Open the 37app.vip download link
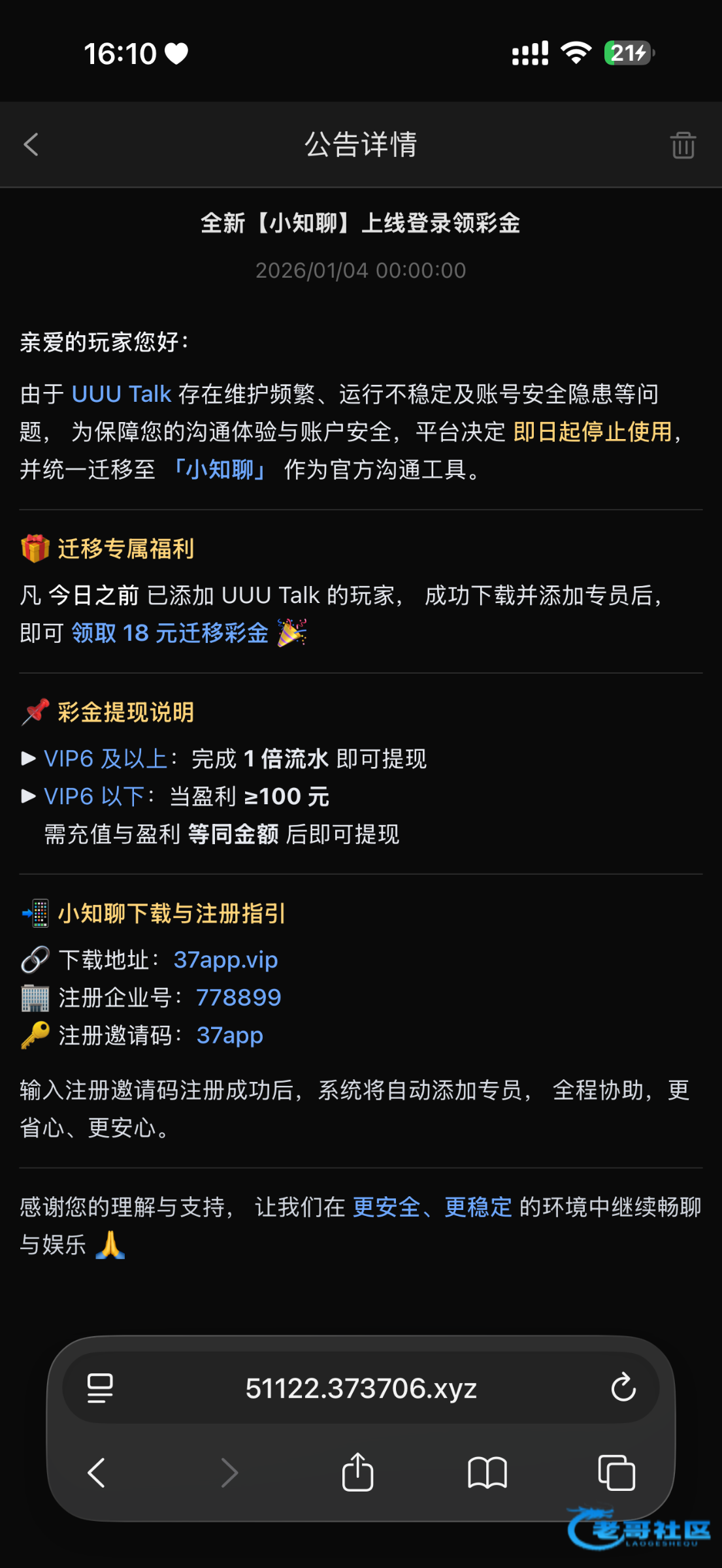Viewport: 722px width, 1568px height. tap(225, 960)
